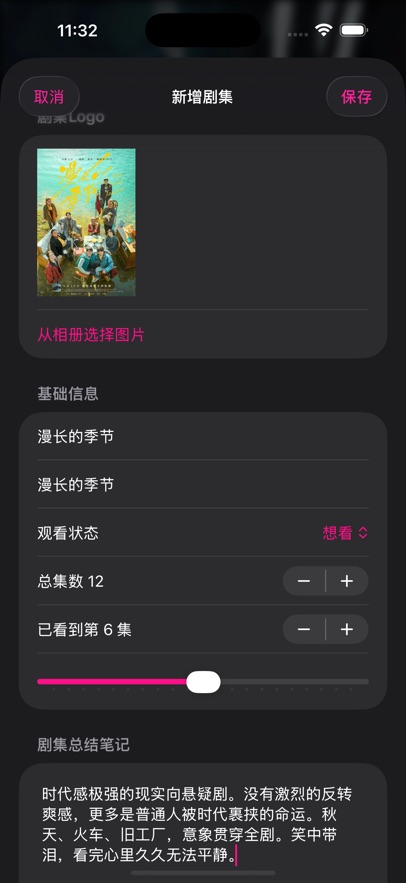Screen dimensions: 406x883
Task: Tap 取消 to discard the new series
Action: pyautogui.click(x=49, y=97)
